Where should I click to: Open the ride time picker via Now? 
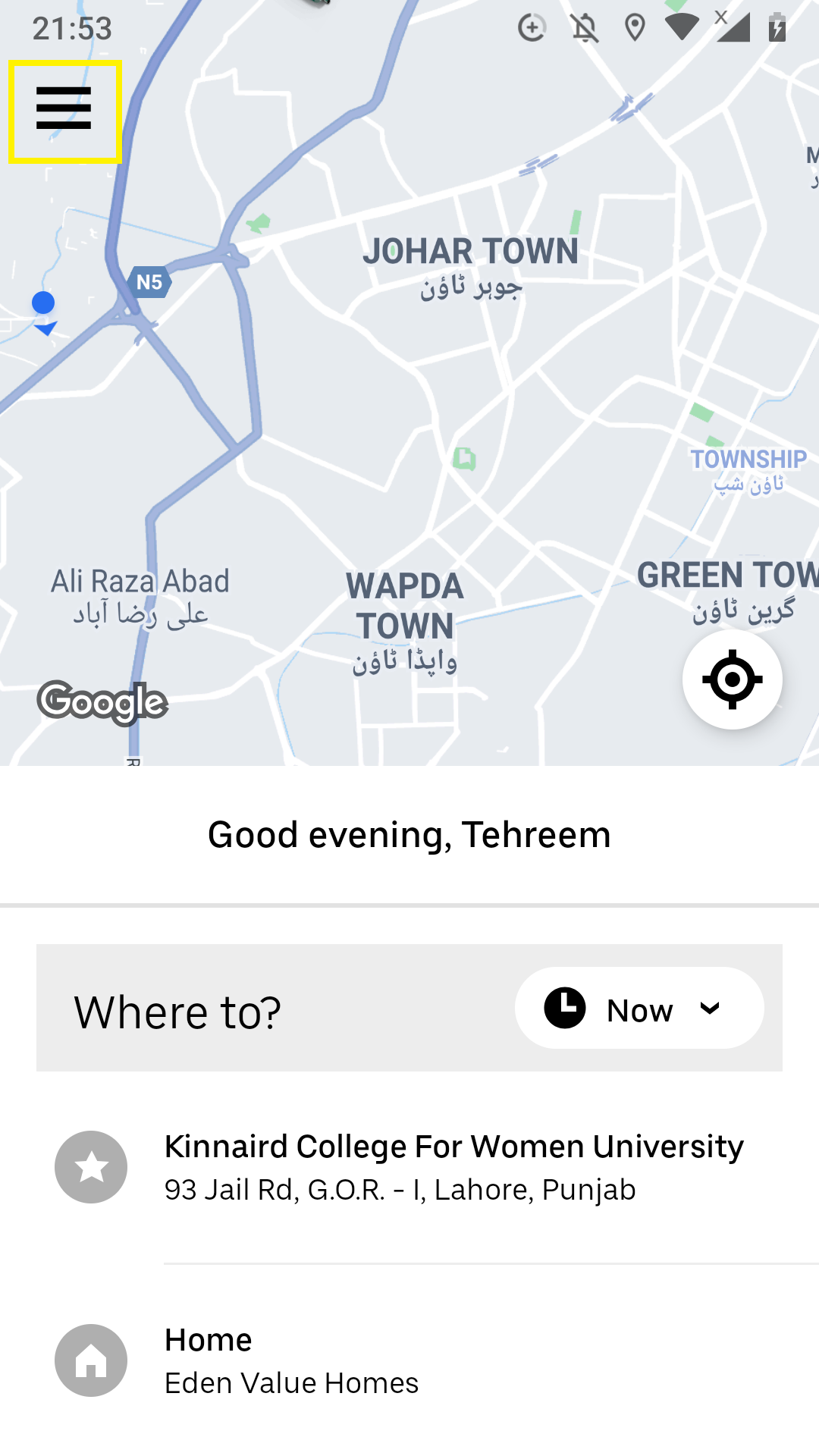point(639,1009)
